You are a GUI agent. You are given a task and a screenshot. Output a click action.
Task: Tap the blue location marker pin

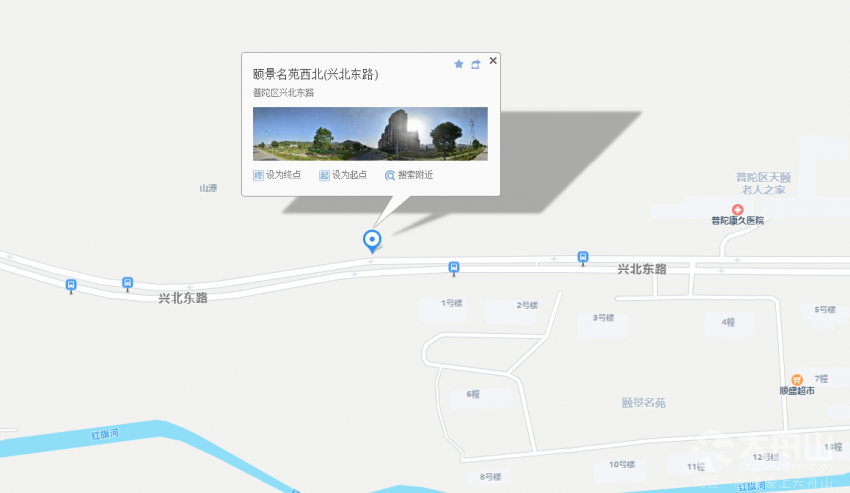pos(372,240)
